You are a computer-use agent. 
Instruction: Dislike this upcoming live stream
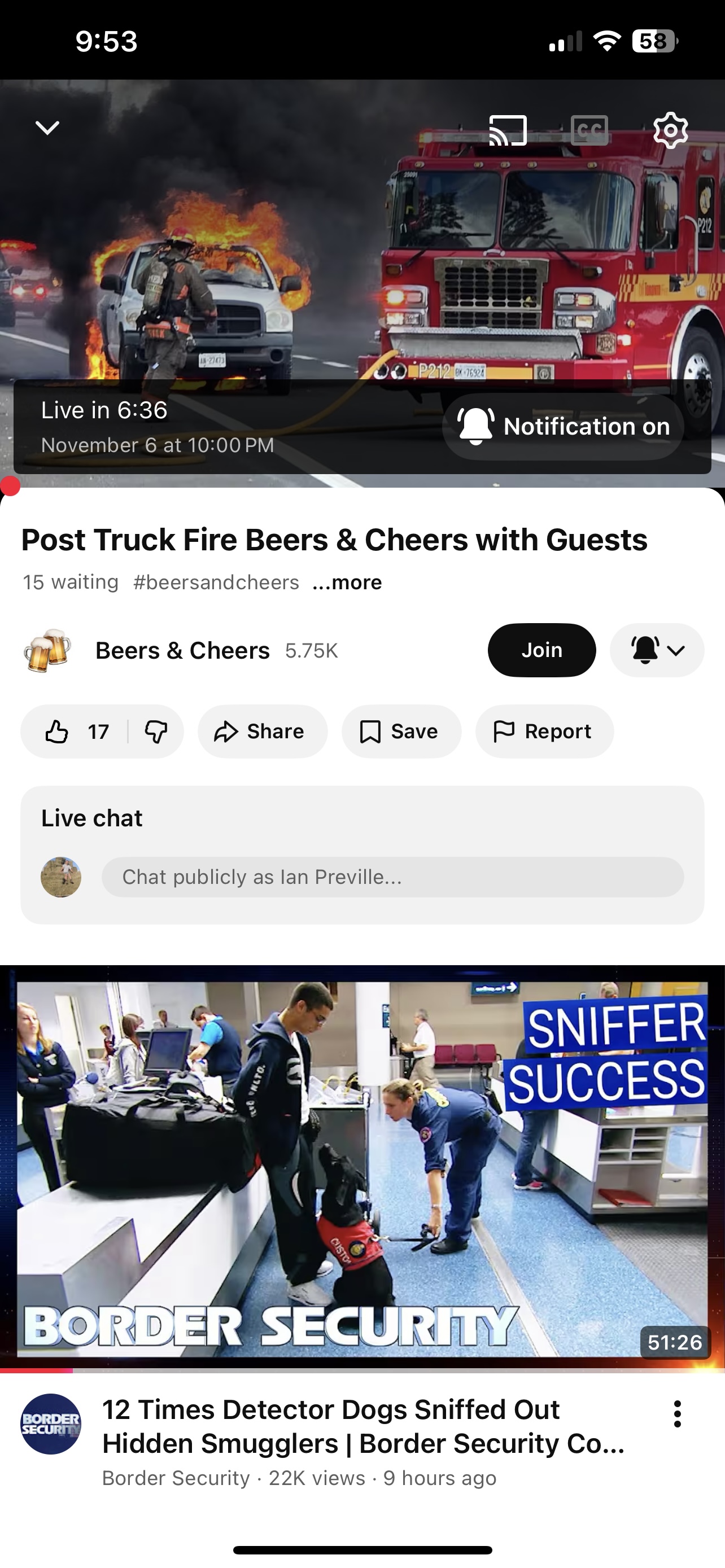156,732
